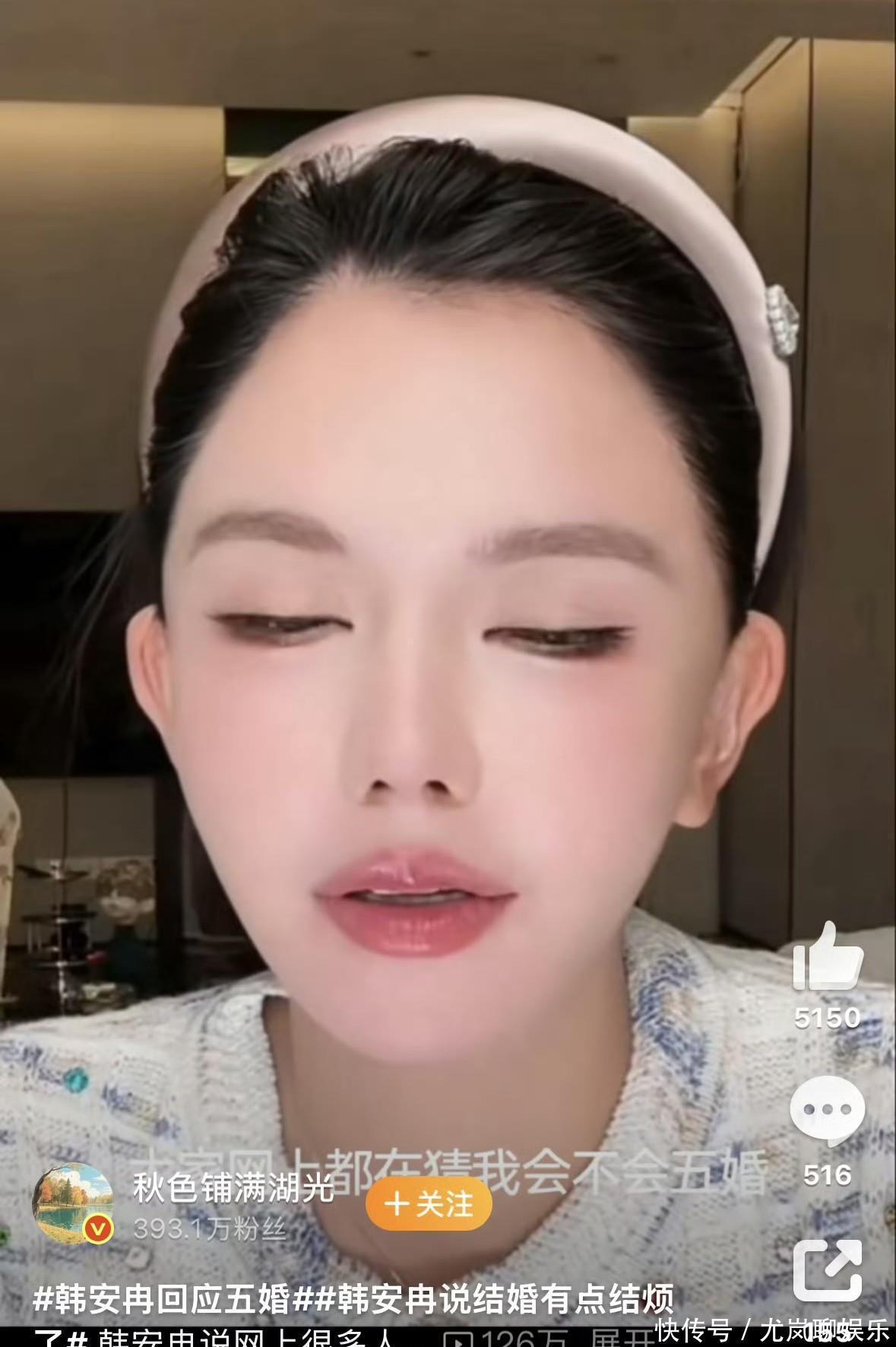Open the comments bubble
The image size is (896, 1347).
[x=827, y=1111]
